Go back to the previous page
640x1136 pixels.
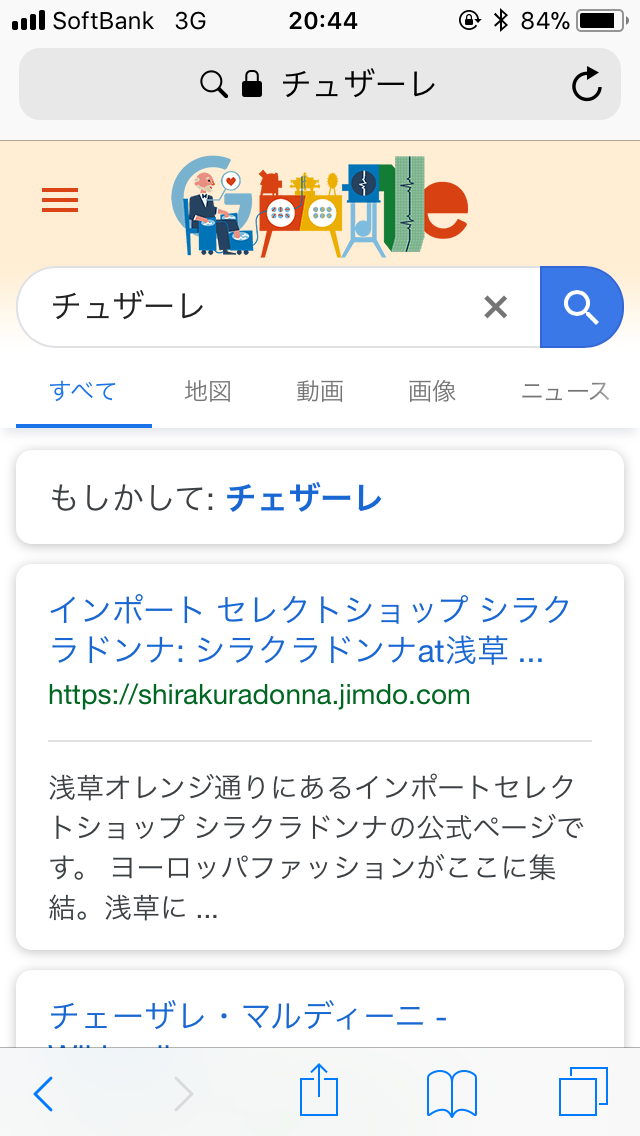tap(43, 1093)
